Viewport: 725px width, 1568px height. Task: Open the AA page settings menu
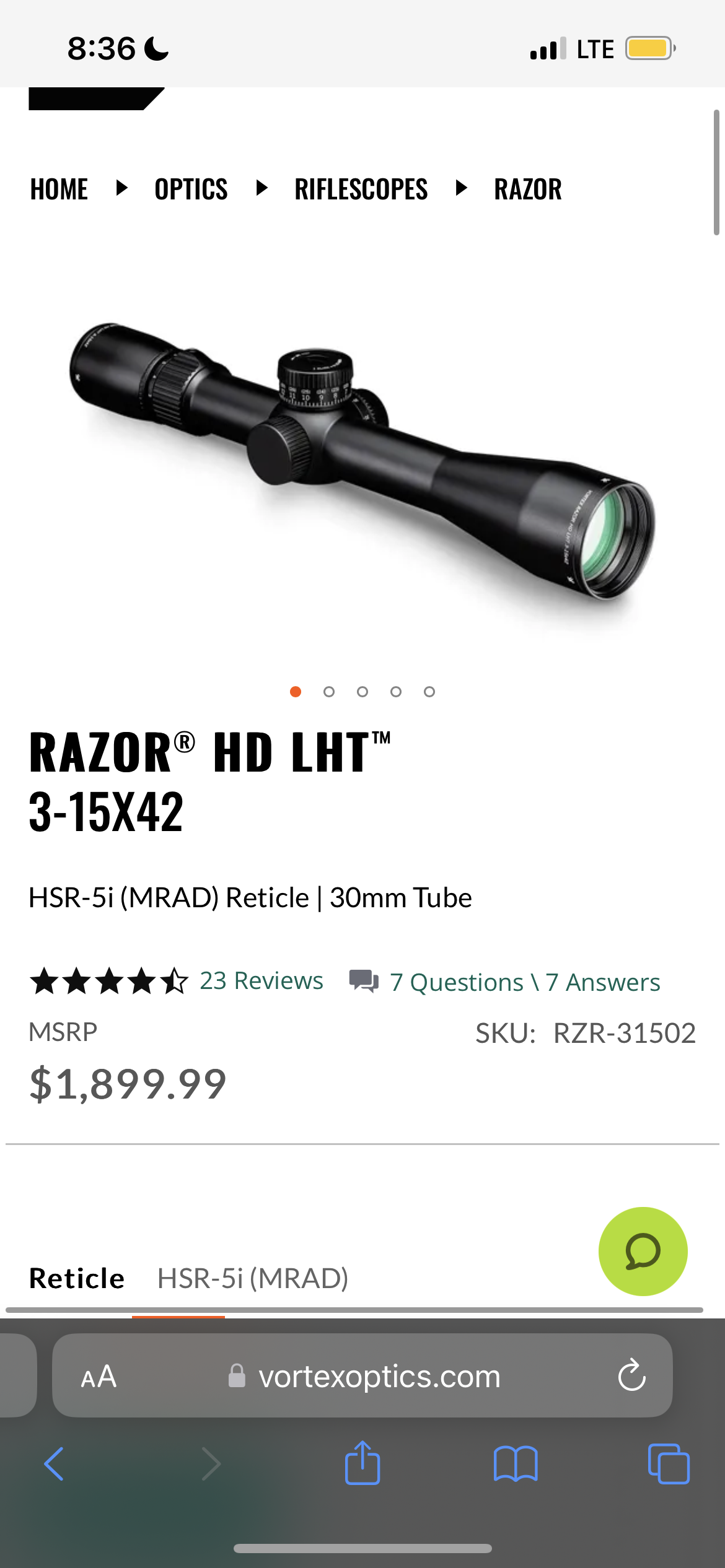(x=99, y=1377)
